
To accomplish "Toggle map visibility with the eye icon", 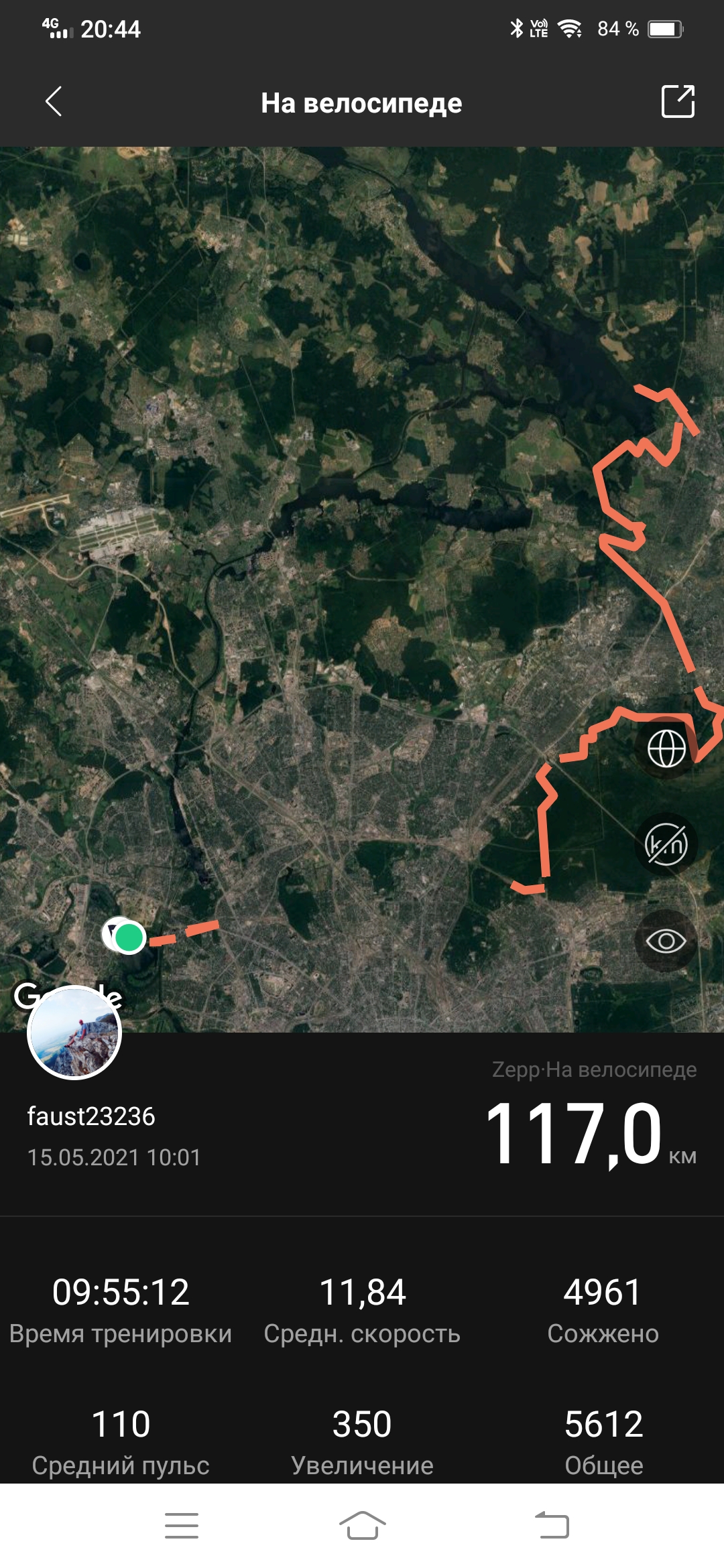I will coord(666,941).
